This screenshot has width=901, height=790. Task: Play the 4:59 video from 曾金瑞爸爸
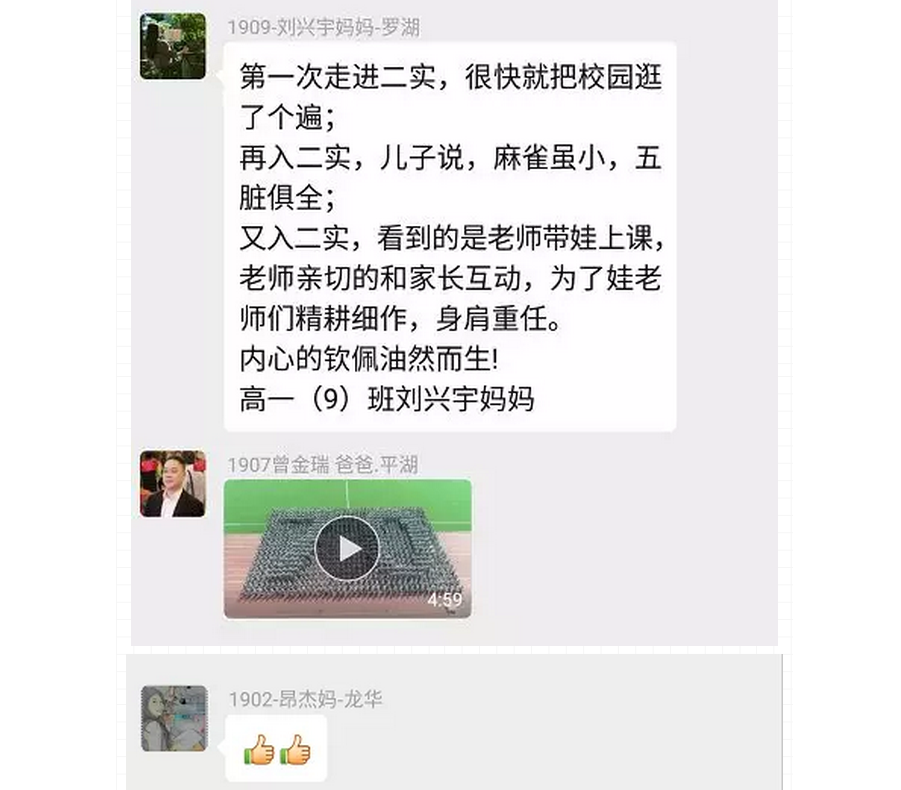(x=347, y=548)
